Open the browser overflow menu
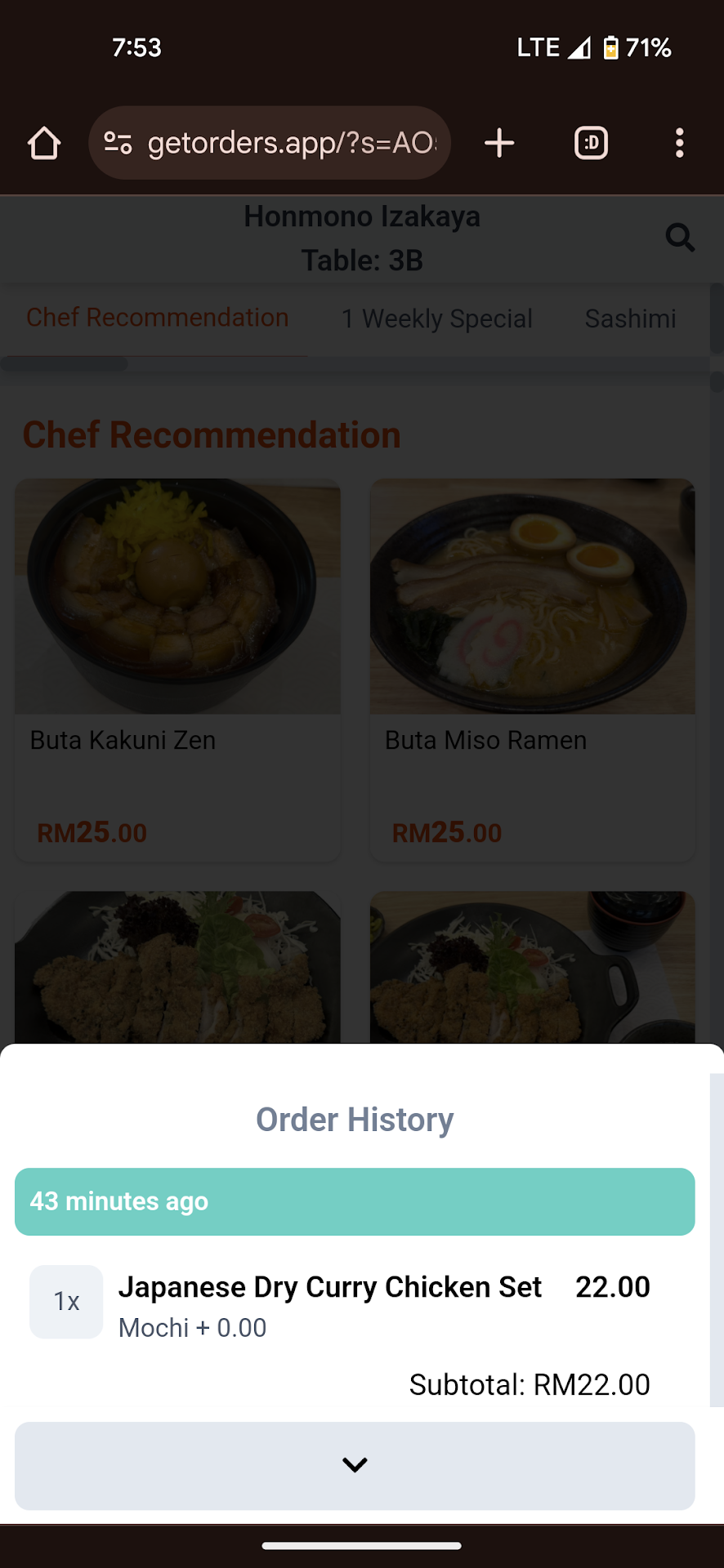 click(x=679, y=144)
